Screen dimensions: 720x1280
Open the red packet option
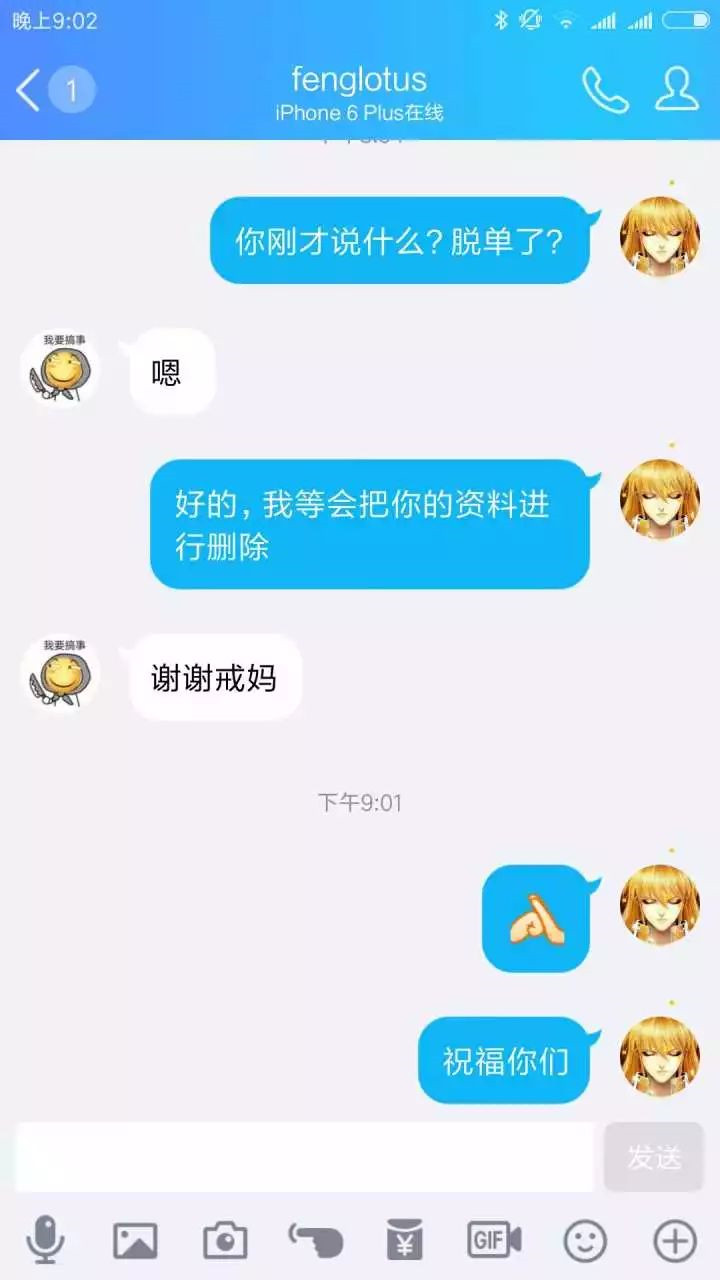click(405, 1241)
